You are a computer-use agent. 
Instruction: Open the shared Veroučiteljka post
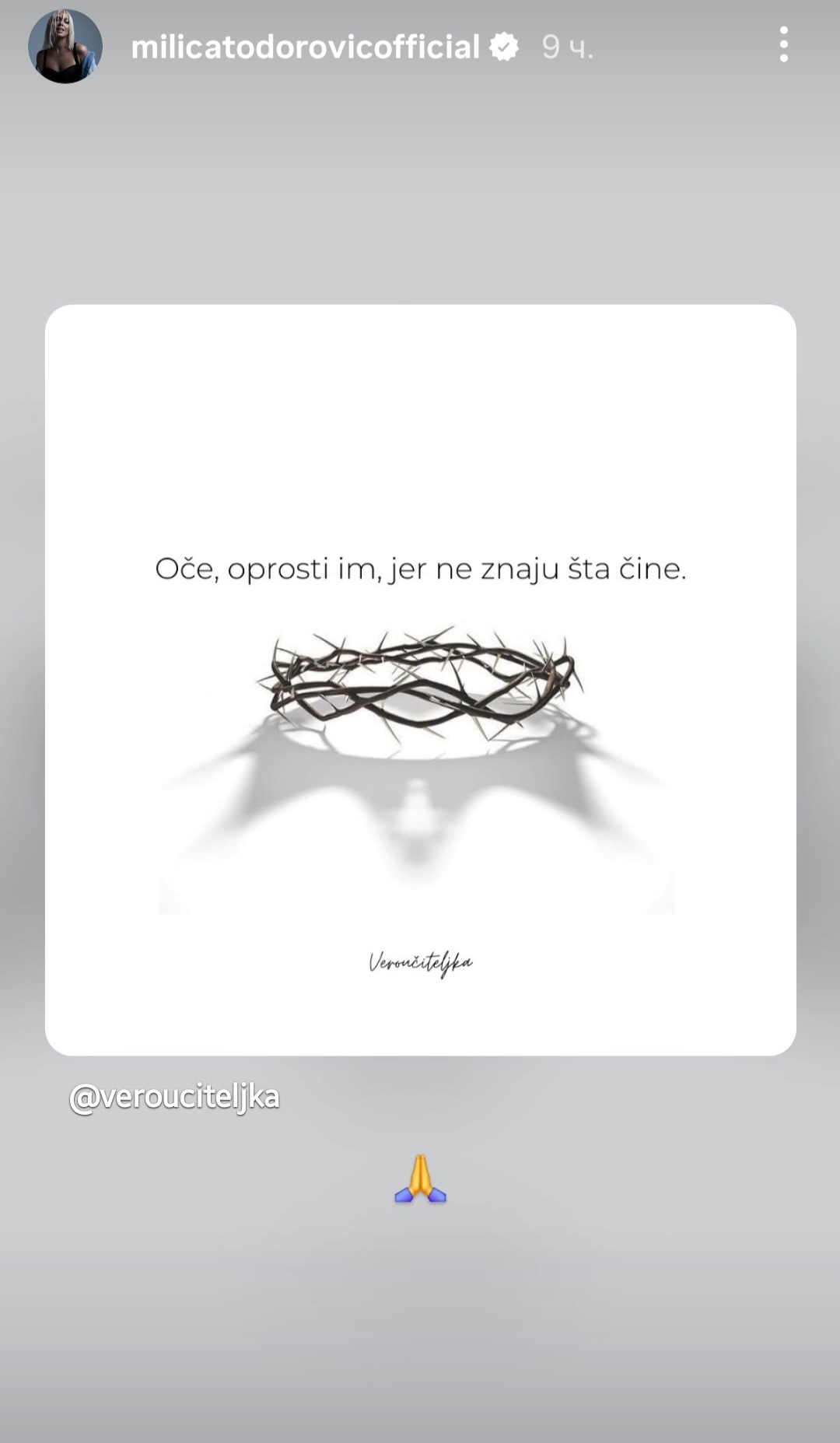[420, 679]
